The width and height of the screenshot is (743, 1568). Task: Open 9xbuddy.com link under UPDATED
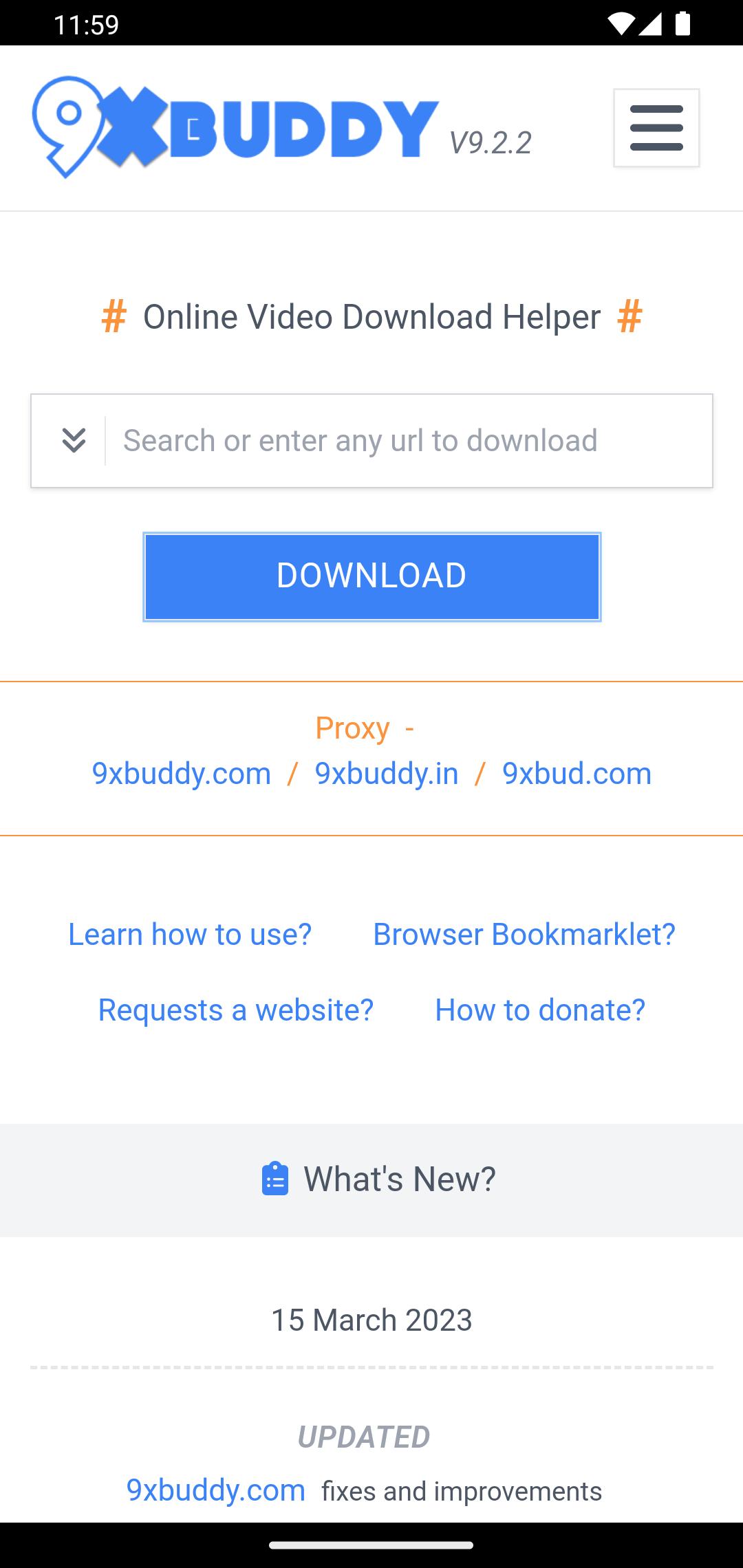click(x=216, y=1490)
